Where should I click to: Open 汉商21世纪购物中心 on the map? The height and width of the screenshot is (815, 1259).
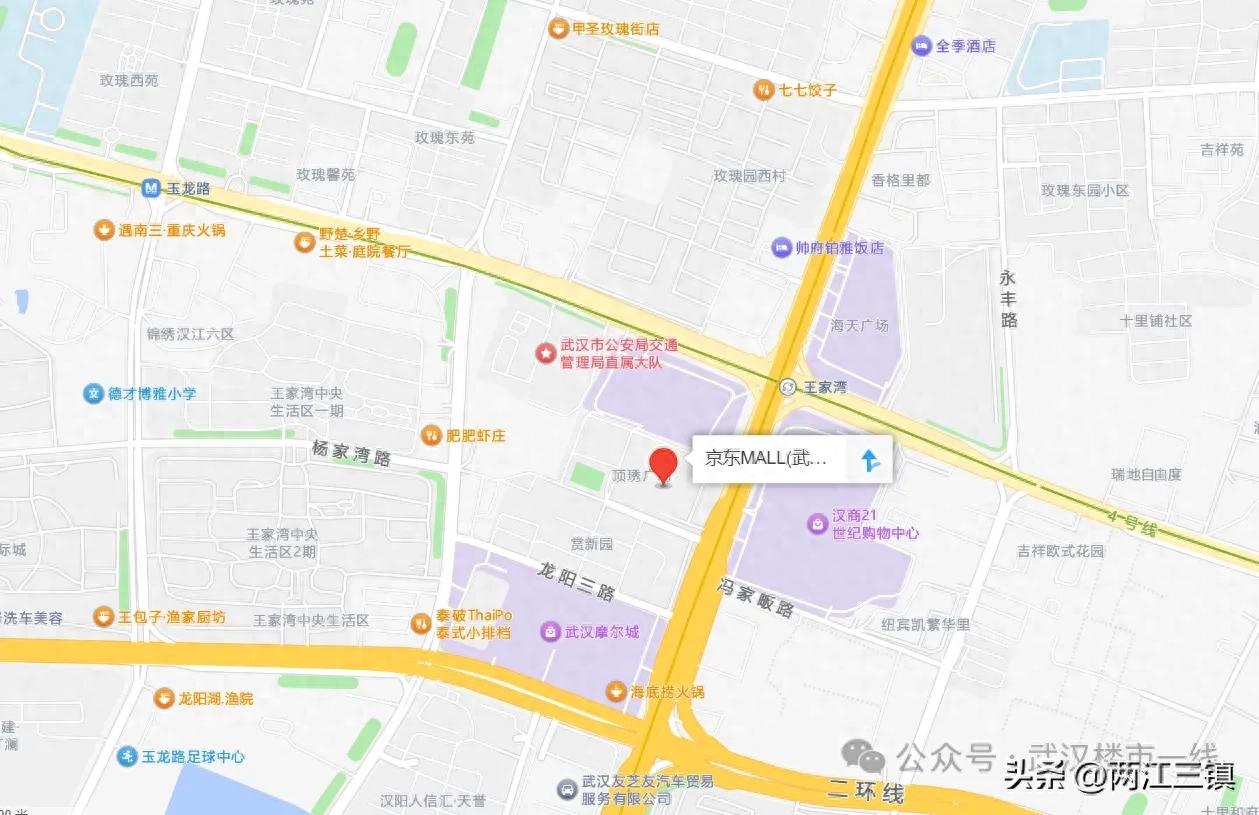click(819, 523)
